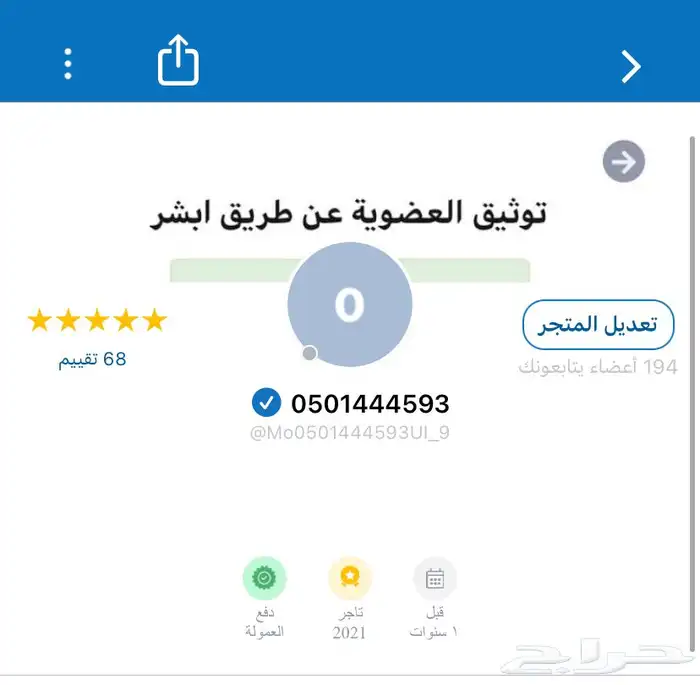Go back with the top chevron
Screen dimensions: 700x685
pos(630,66)
